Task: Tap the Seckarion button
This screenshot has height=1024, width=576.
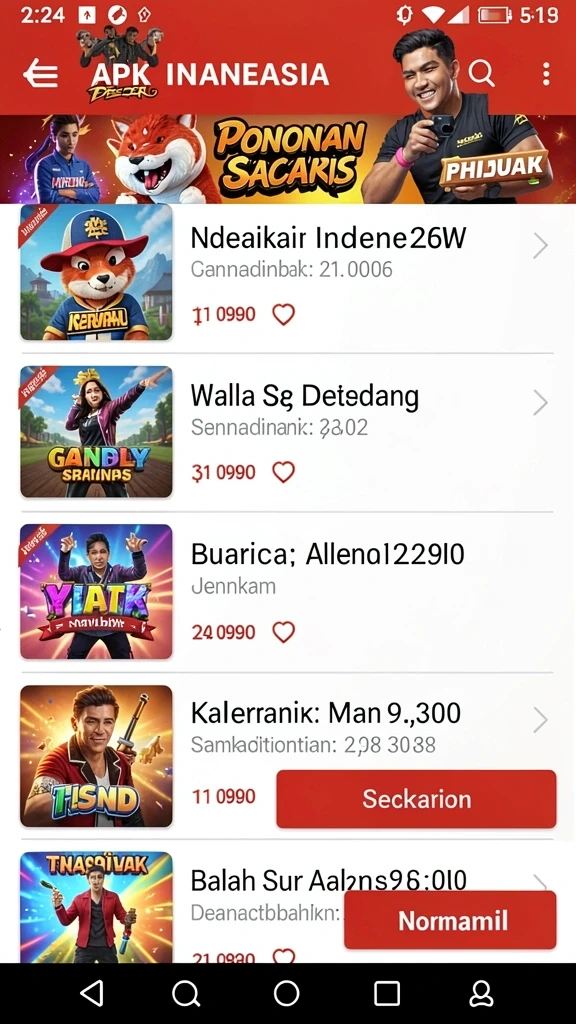Action: (x=416, y=799)
